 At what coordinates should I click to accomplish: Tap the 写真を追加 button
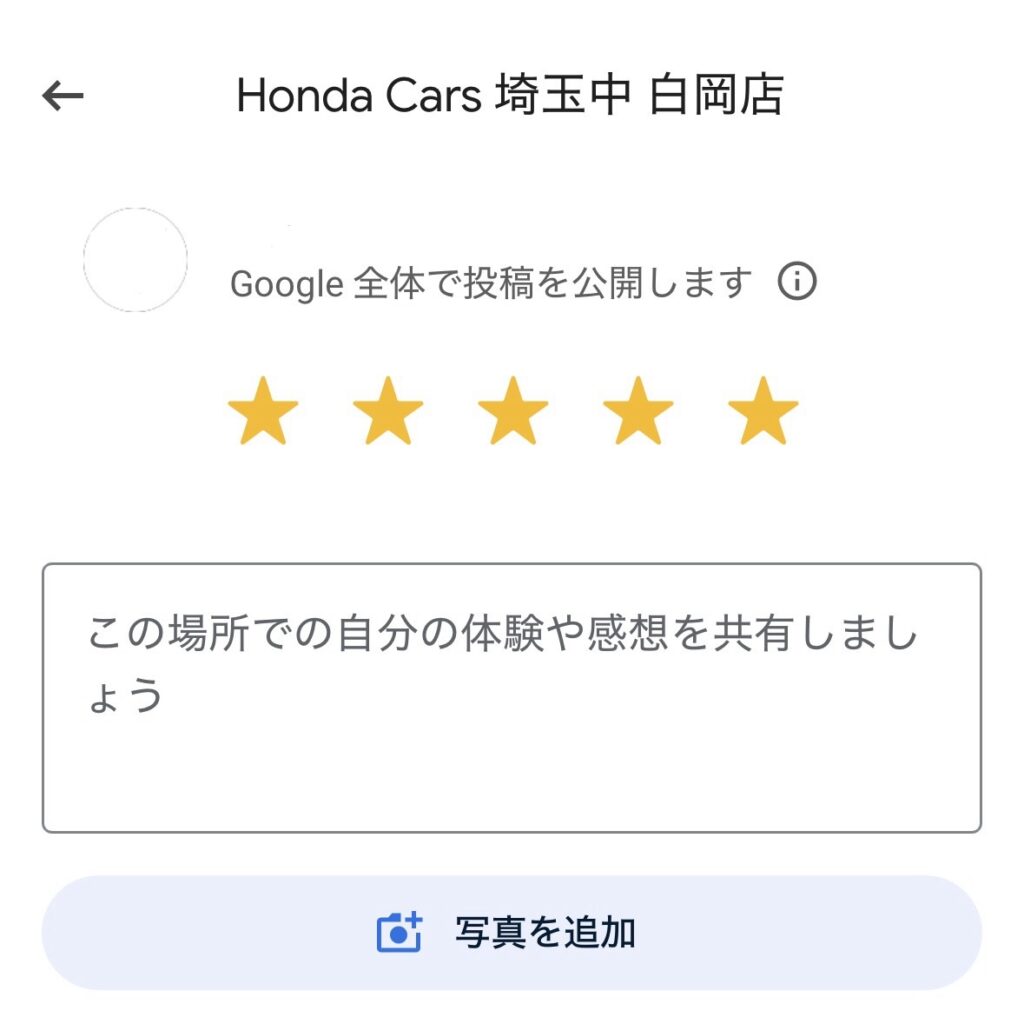pyautogui.click(x=511, y=933)
